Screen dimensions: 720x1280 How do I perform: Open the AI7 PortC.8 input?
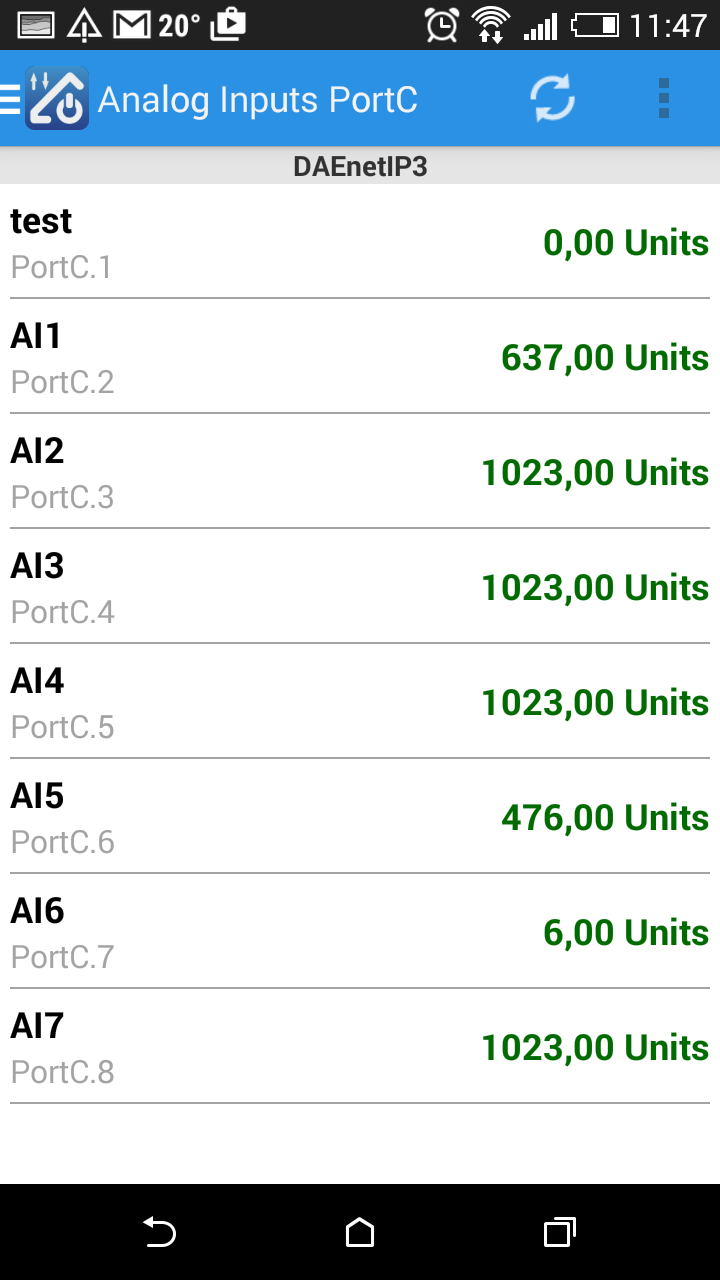[360, 1047]
